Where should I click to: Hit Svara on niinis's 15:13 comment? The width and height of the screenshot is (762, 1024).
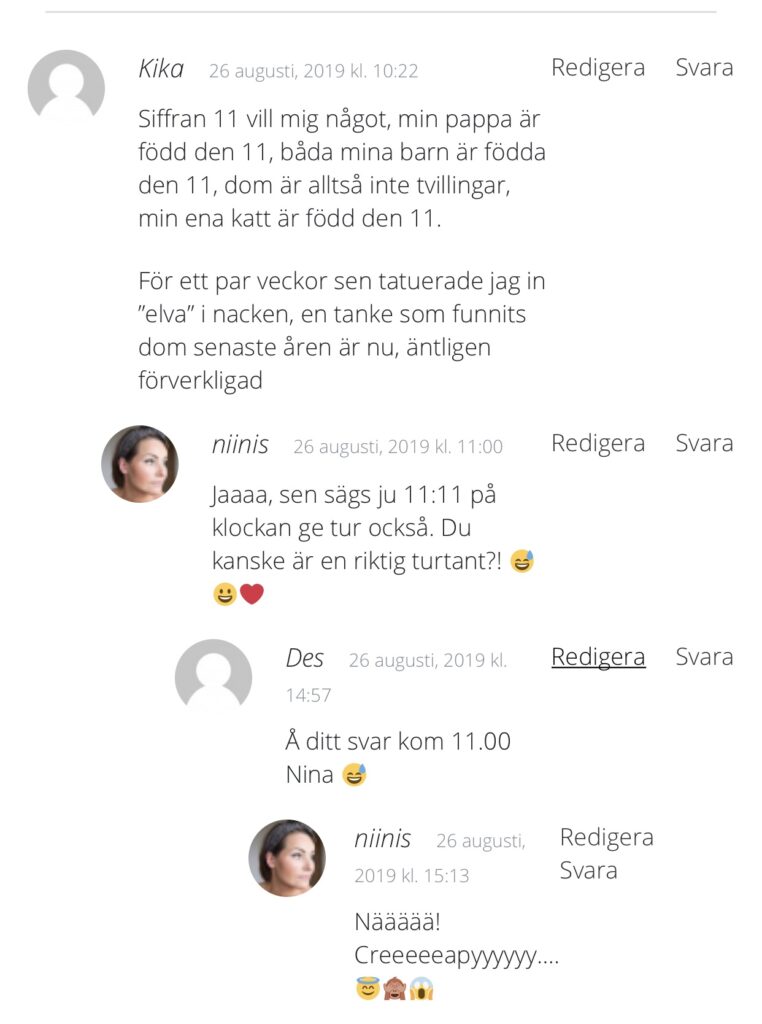pos(588,870)
